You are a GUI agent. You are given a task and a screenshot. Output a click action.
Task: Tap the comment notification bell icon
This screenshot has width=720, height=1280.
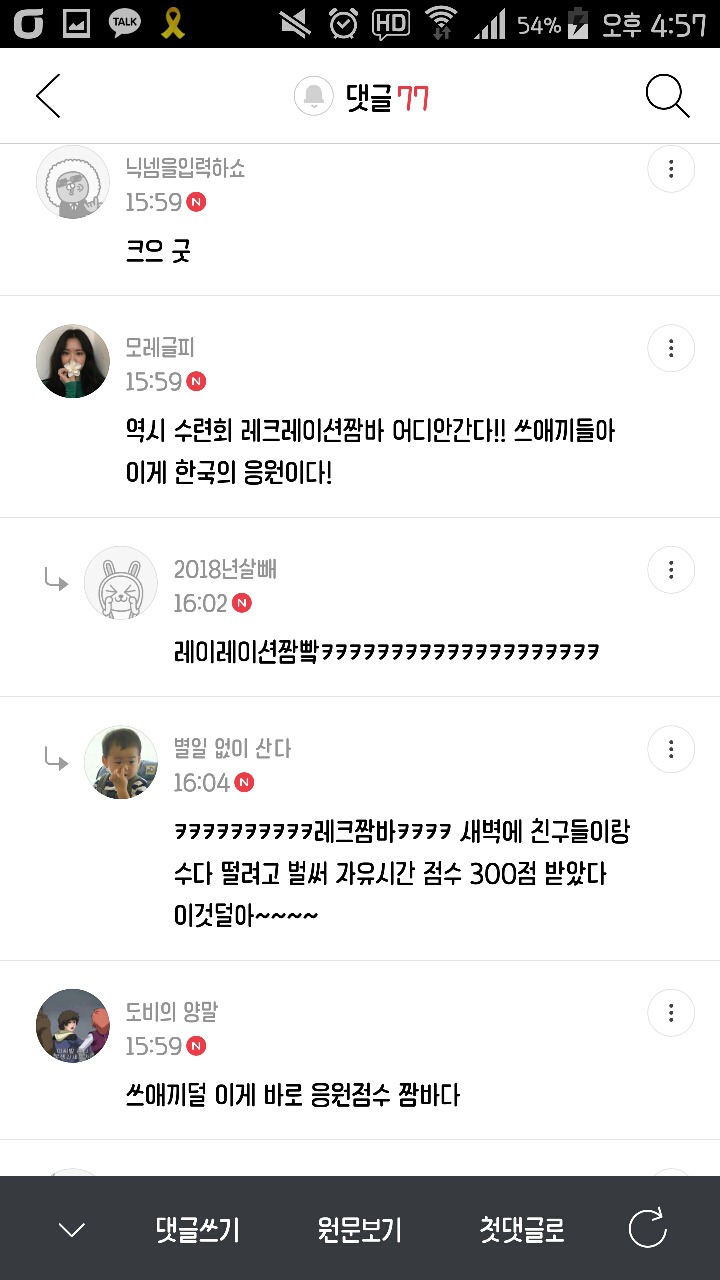pos(313,97)
